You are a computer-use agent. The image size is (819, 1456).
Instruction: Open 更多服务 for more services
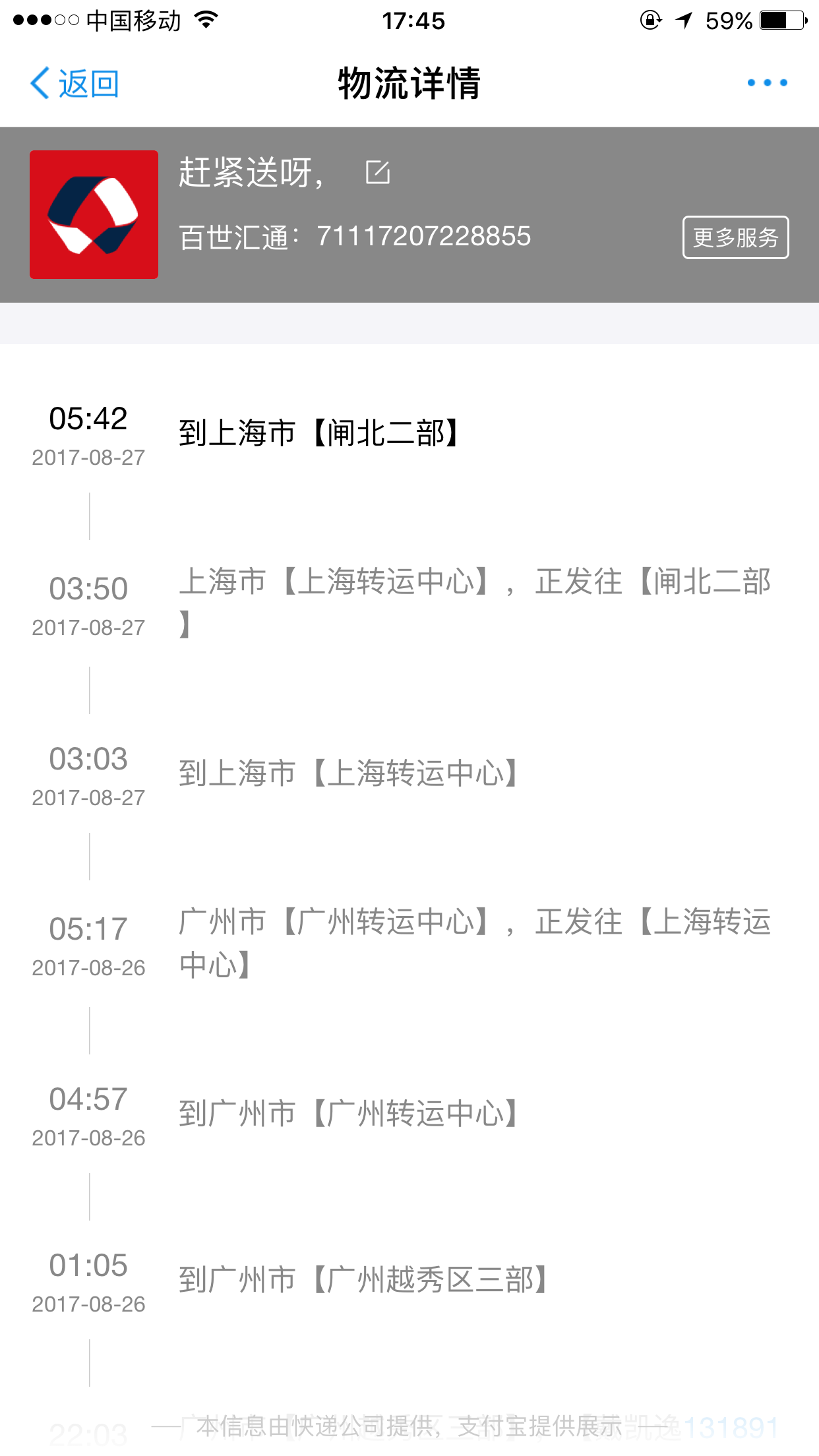[x=735, y=237]
